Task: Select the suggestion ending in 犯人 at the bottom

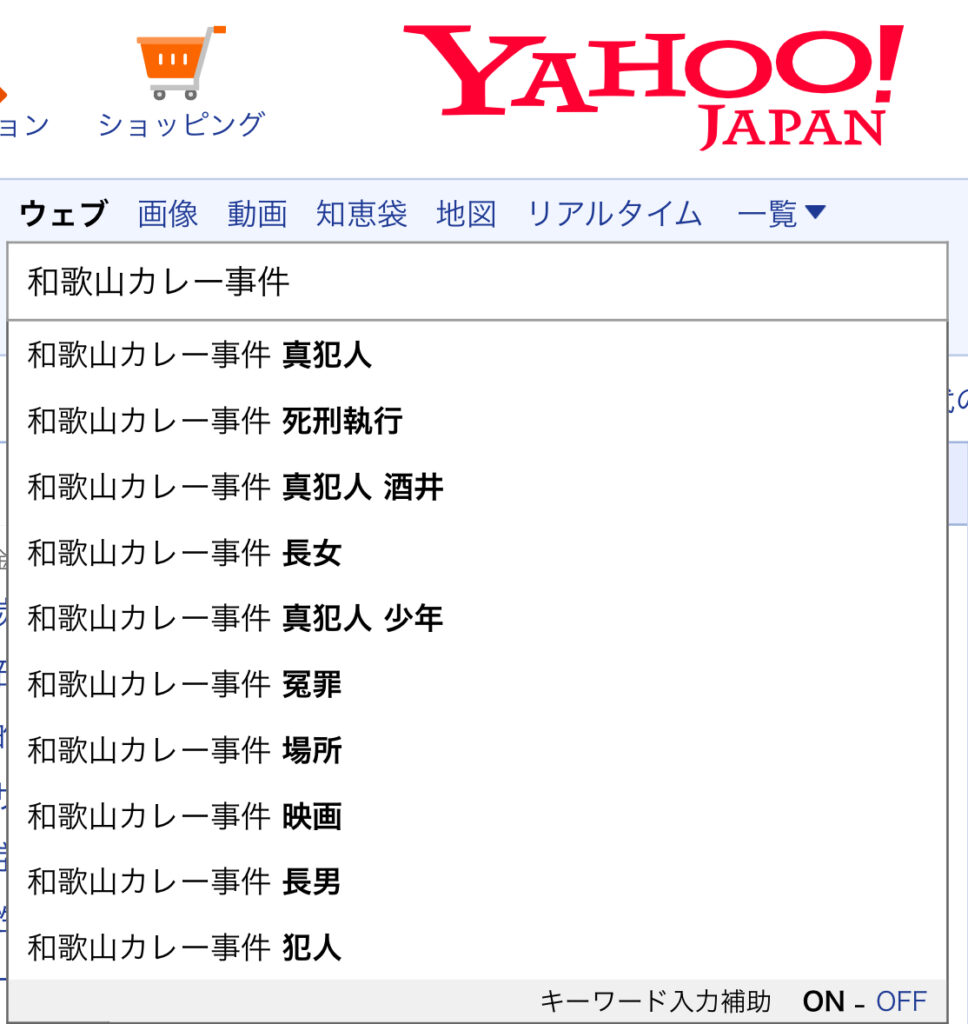Action: tap(185, 948)
